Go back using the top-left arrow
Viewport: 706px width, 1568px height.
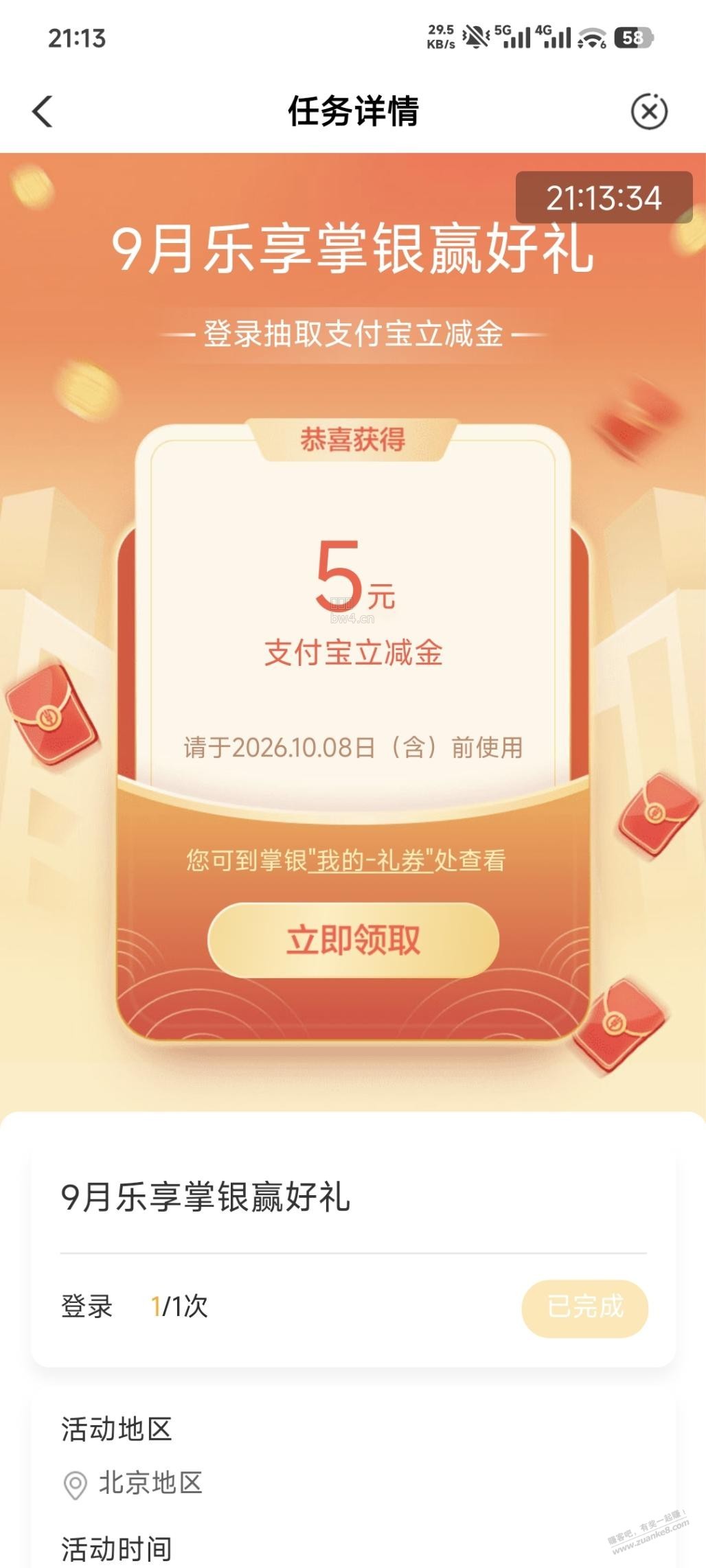pos(43,111)
